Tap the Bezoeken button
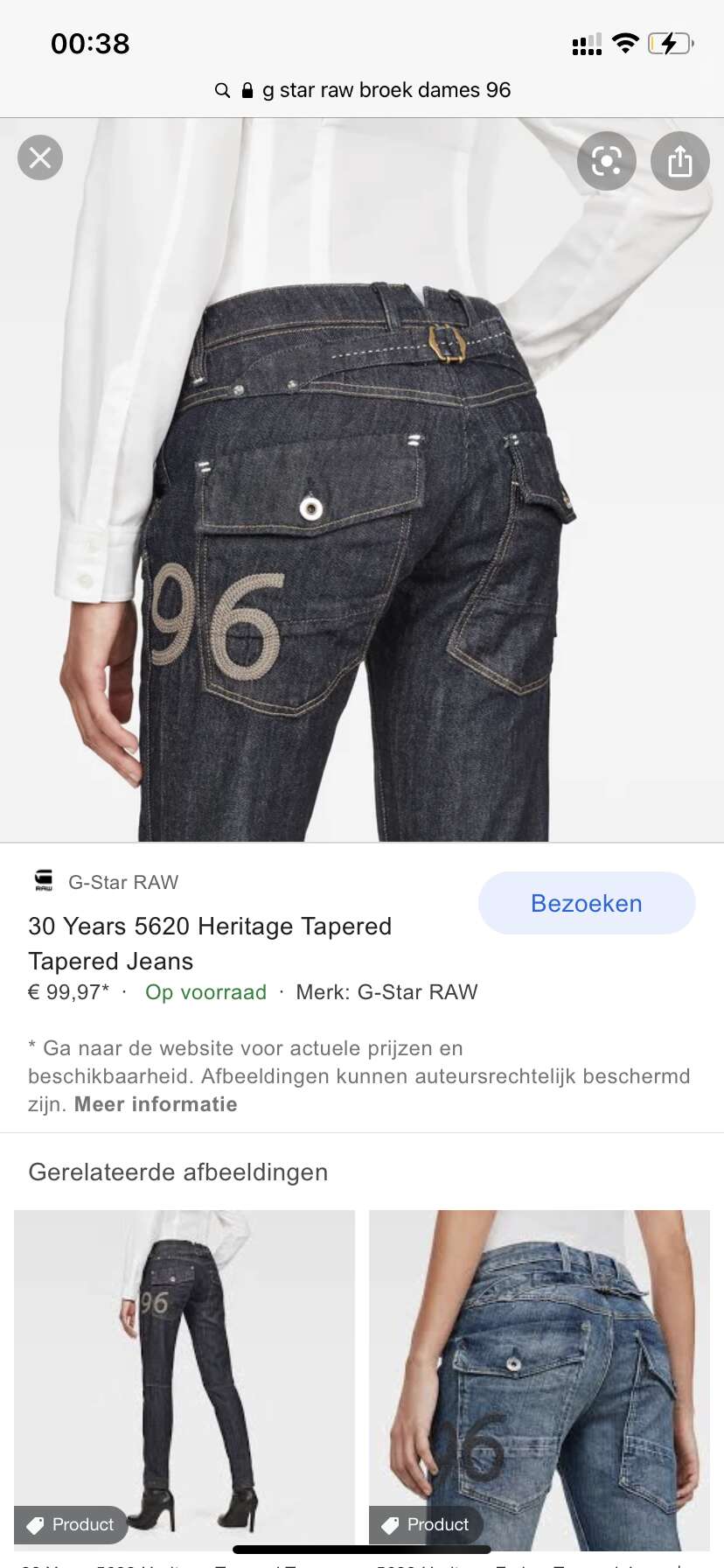 click(587, 903)
